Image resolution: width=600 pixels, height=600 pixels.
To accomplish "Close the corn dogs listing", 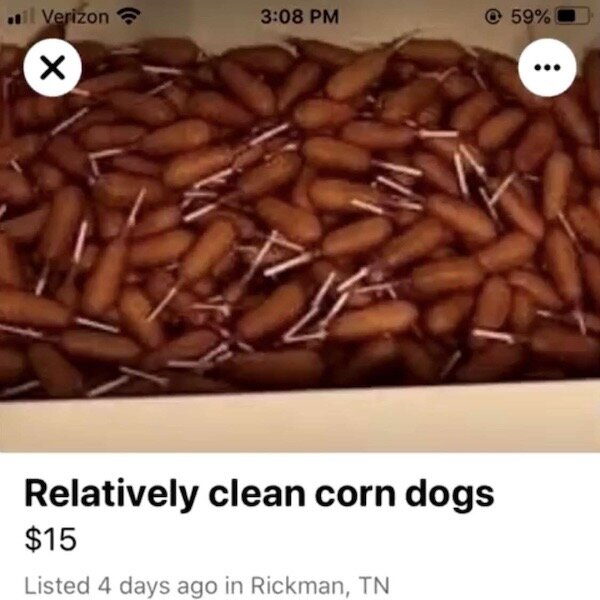I will (53, 69).
